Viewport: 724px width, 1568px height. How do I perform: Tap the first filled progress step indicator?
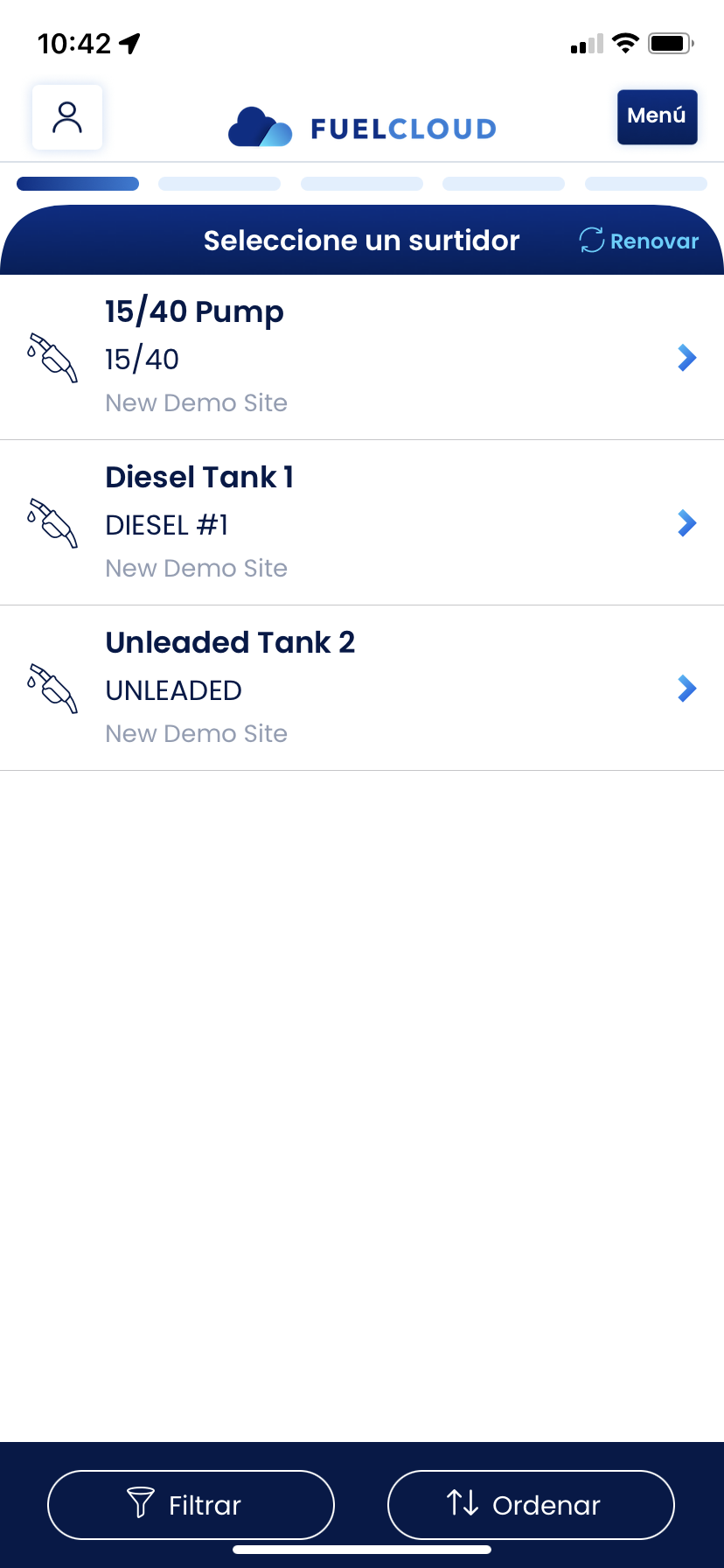[77, 184]
